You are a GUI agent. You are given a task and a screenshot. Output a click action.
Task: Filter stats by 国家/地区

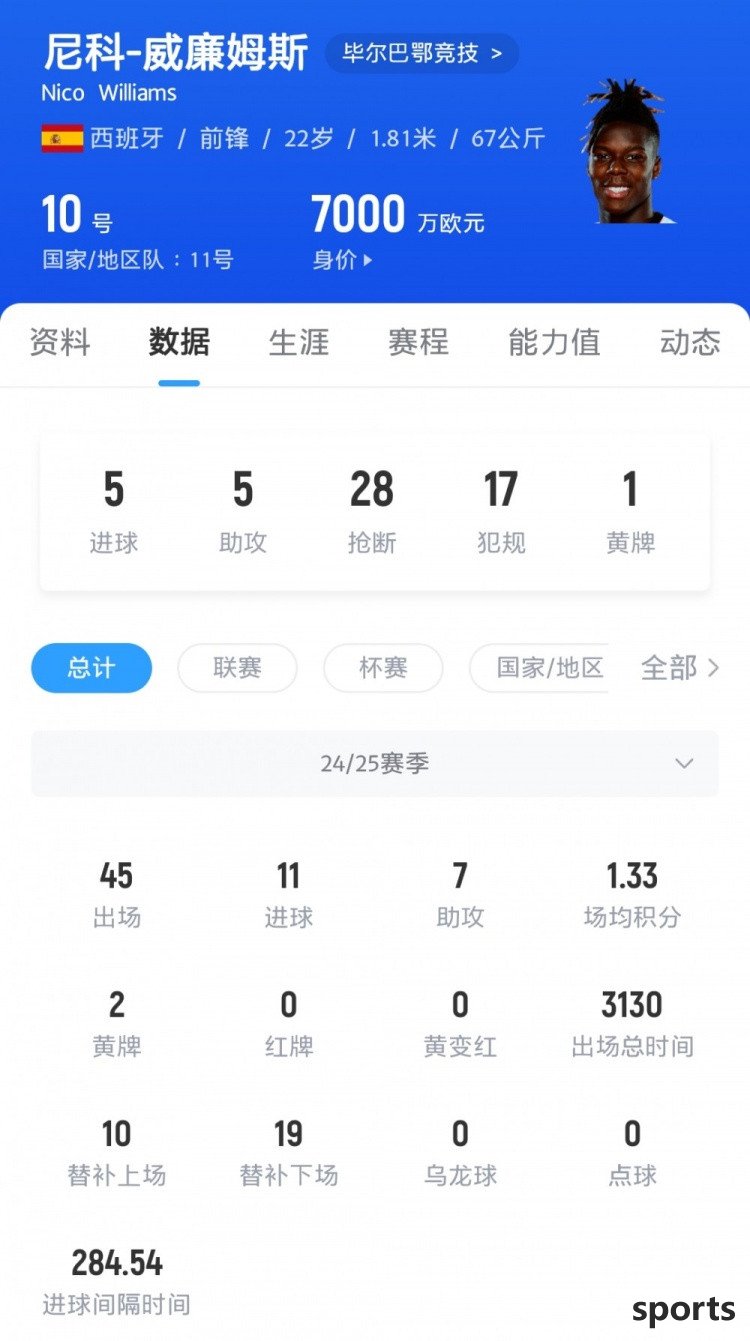coord(540,668)
